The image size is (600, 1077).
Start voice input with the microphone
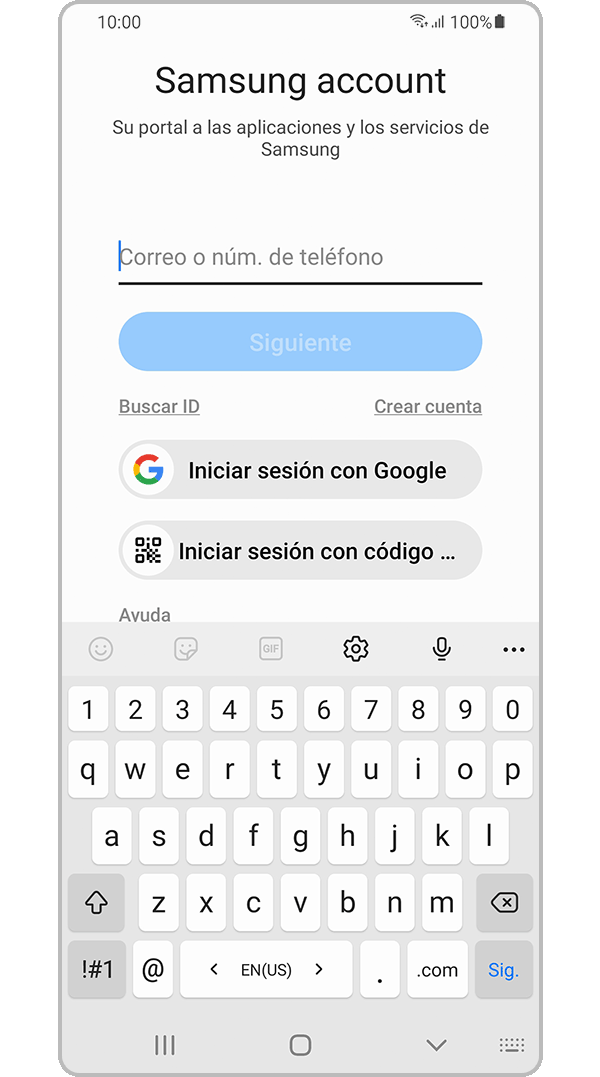coord(441,649)
